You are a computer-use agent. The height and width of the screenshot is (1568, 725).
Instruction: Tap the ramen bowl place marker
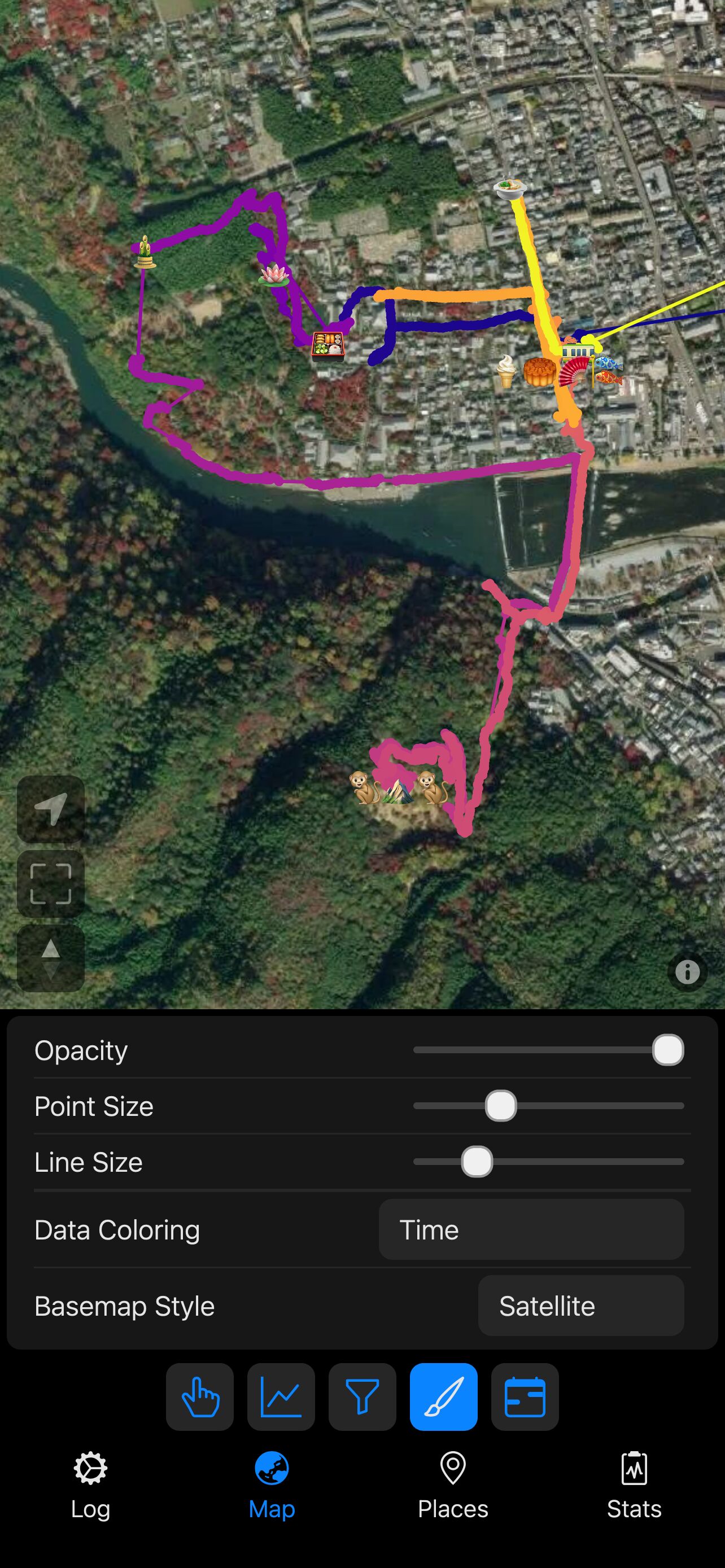tap(509, 189)
